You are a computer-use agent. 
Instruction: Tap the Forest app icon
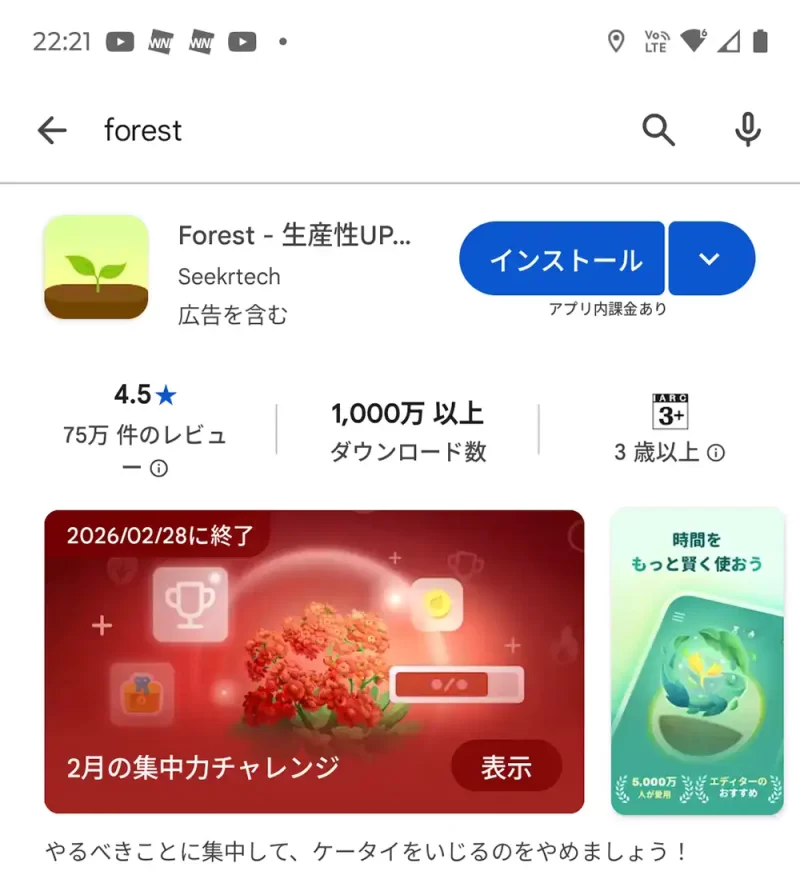pyautogui.click(x=95, y=265)
